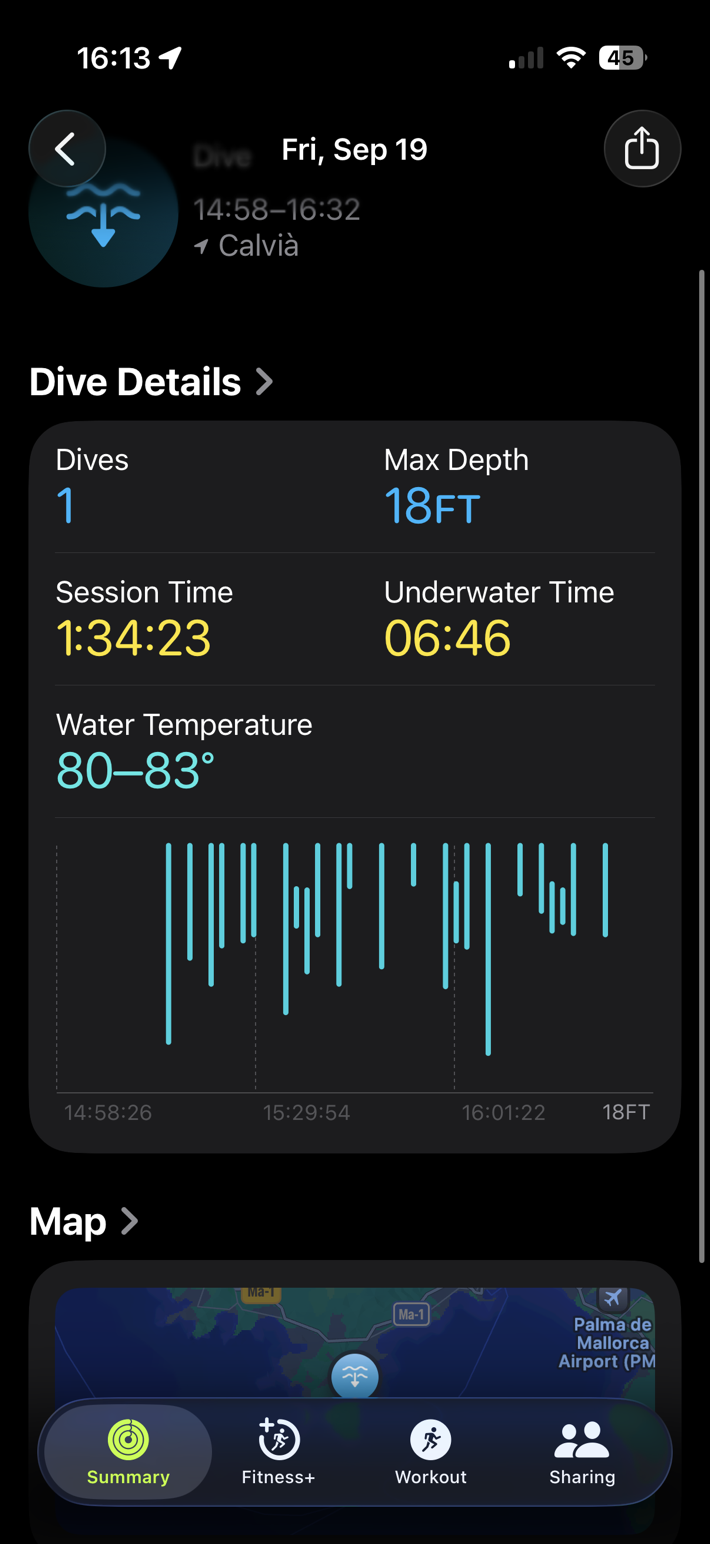
Task: Open the Map section
Action: point(84,1221)
